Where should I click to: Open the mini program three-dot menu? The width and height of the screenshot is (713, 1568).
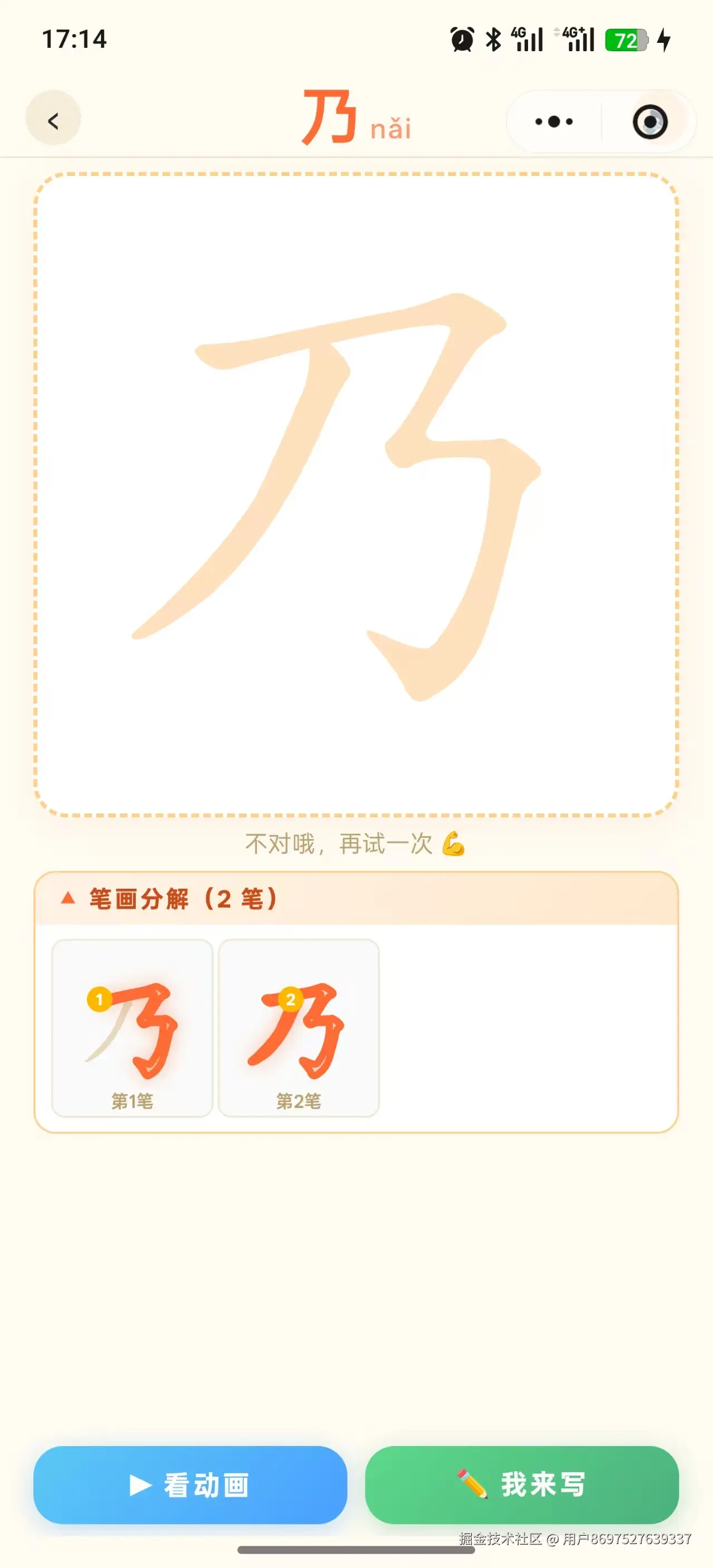click(554, 122)
